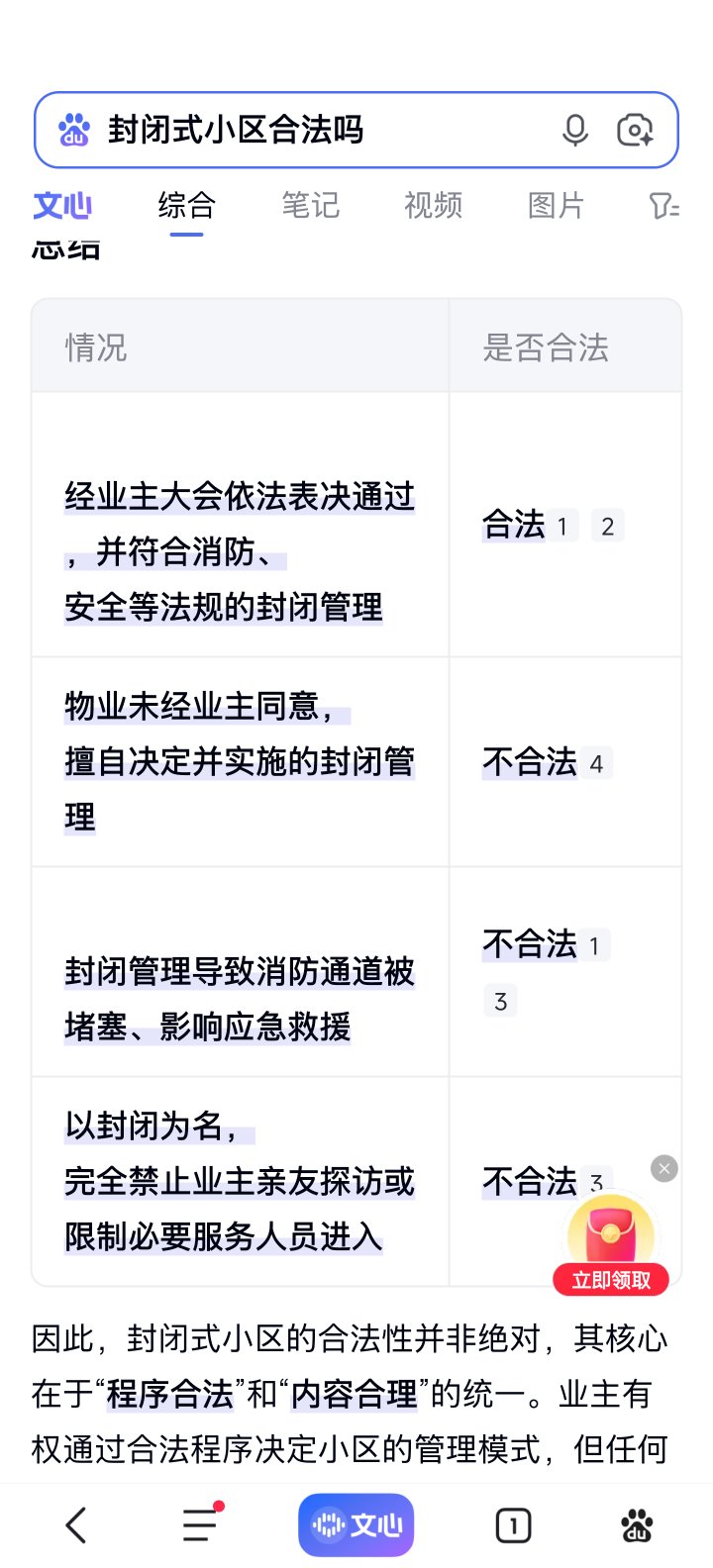
Task: Dismiss the red envelope popup
Action: click(664, 1169)
